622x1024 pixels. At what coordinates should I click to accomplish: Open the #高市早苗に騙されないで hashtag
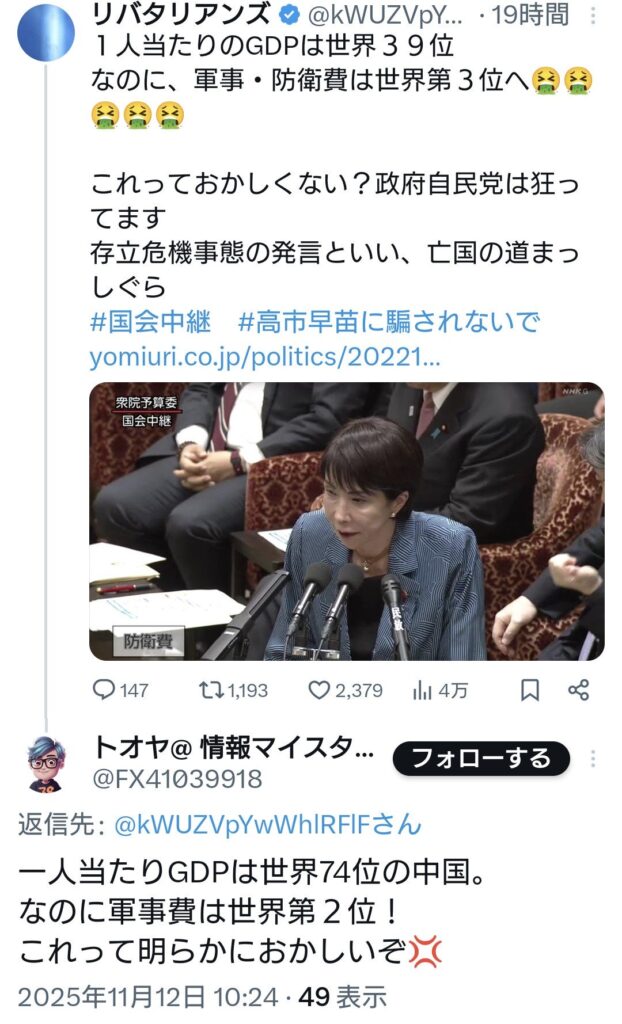click(389, 322)
